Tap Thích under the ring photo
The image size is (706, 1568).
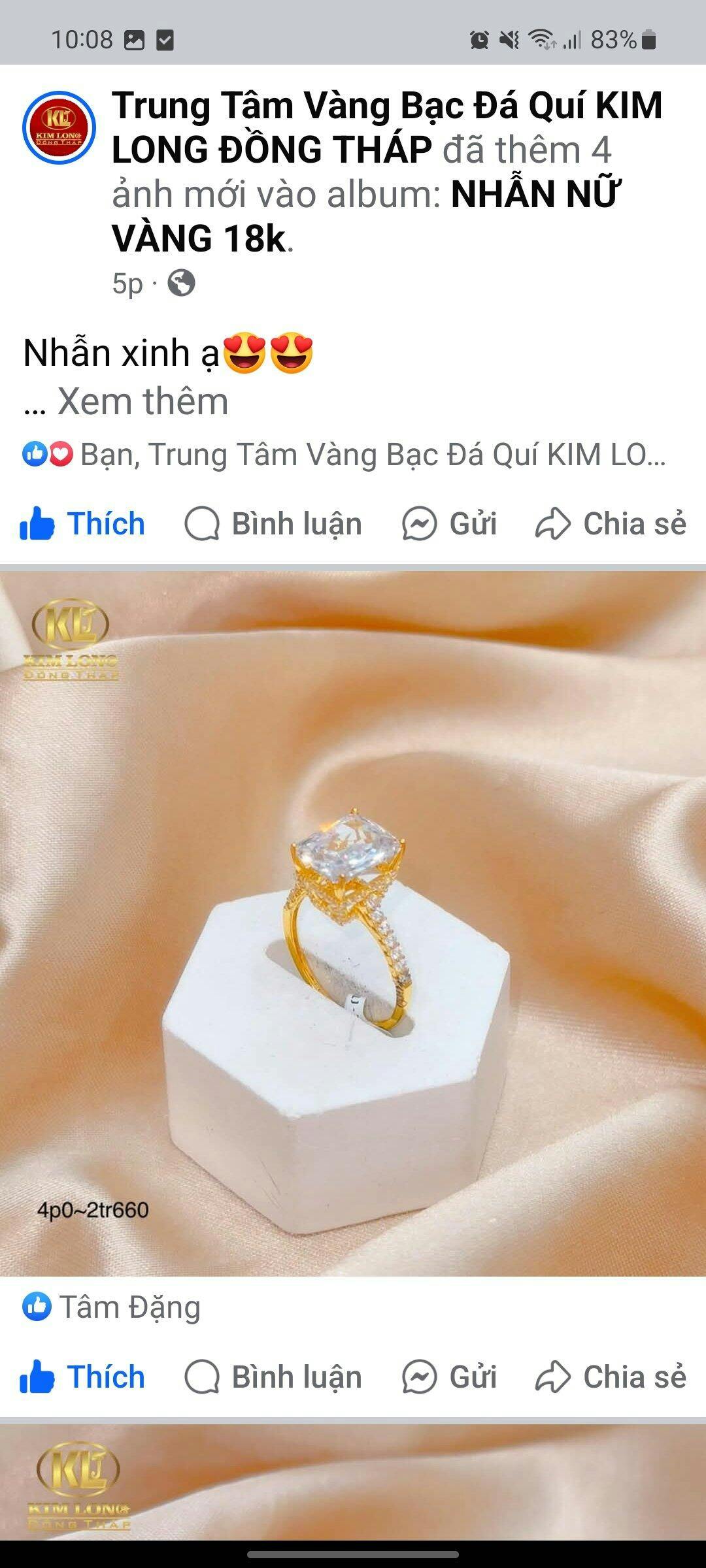click(82, 1377)
